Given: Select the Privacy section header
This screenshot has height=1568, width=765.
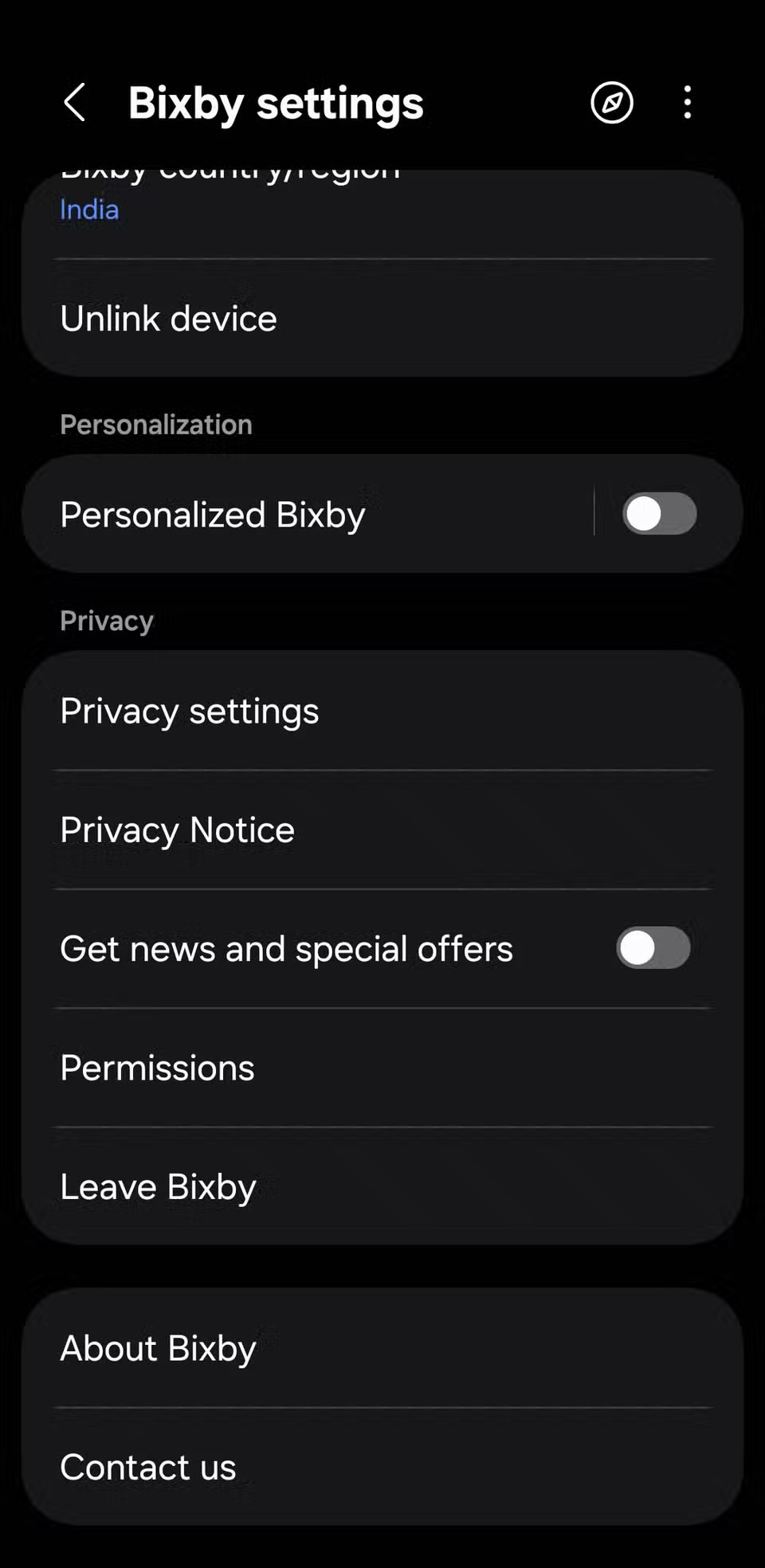Looking at the screenshot, I should click(106, 621).
